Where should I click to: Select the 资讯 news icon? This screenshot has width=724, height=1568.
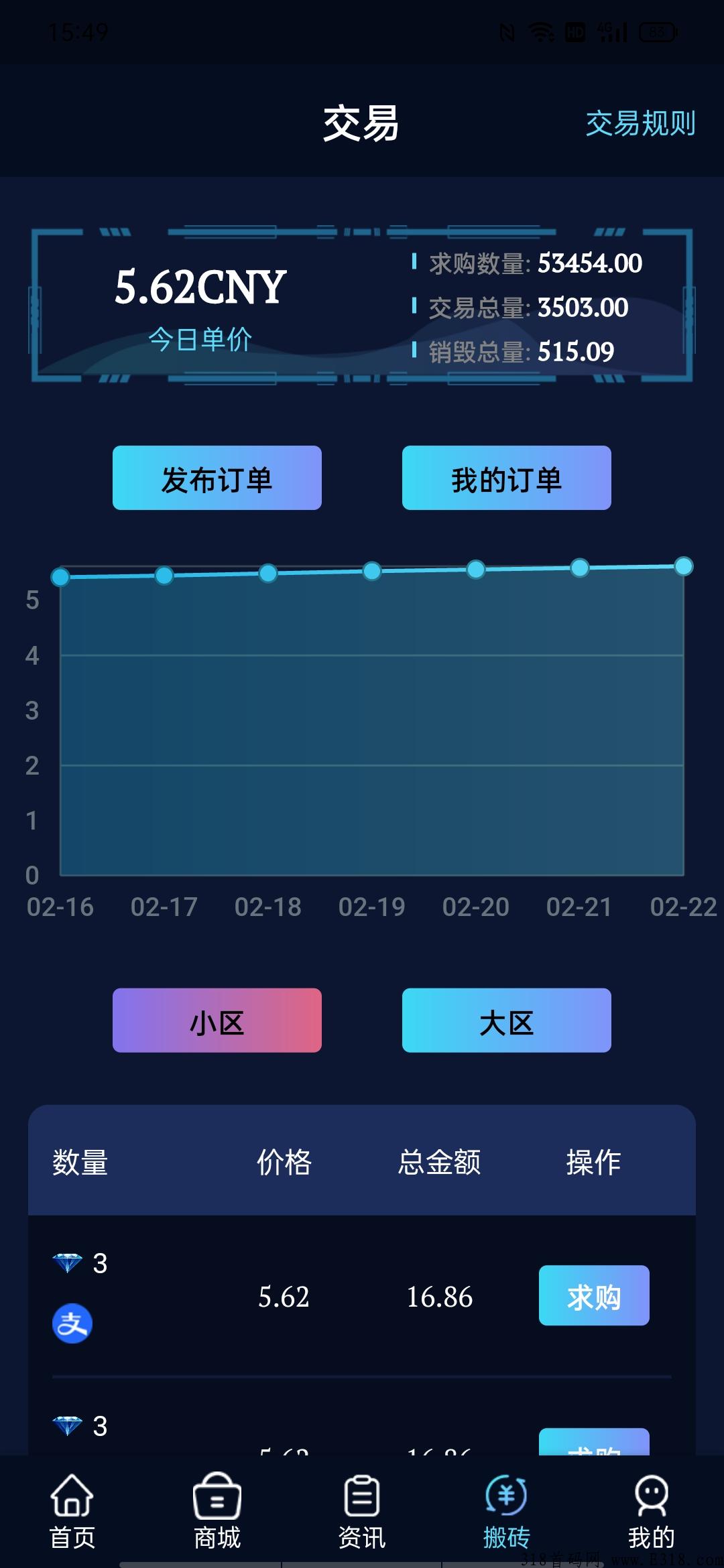(361, 1494)
